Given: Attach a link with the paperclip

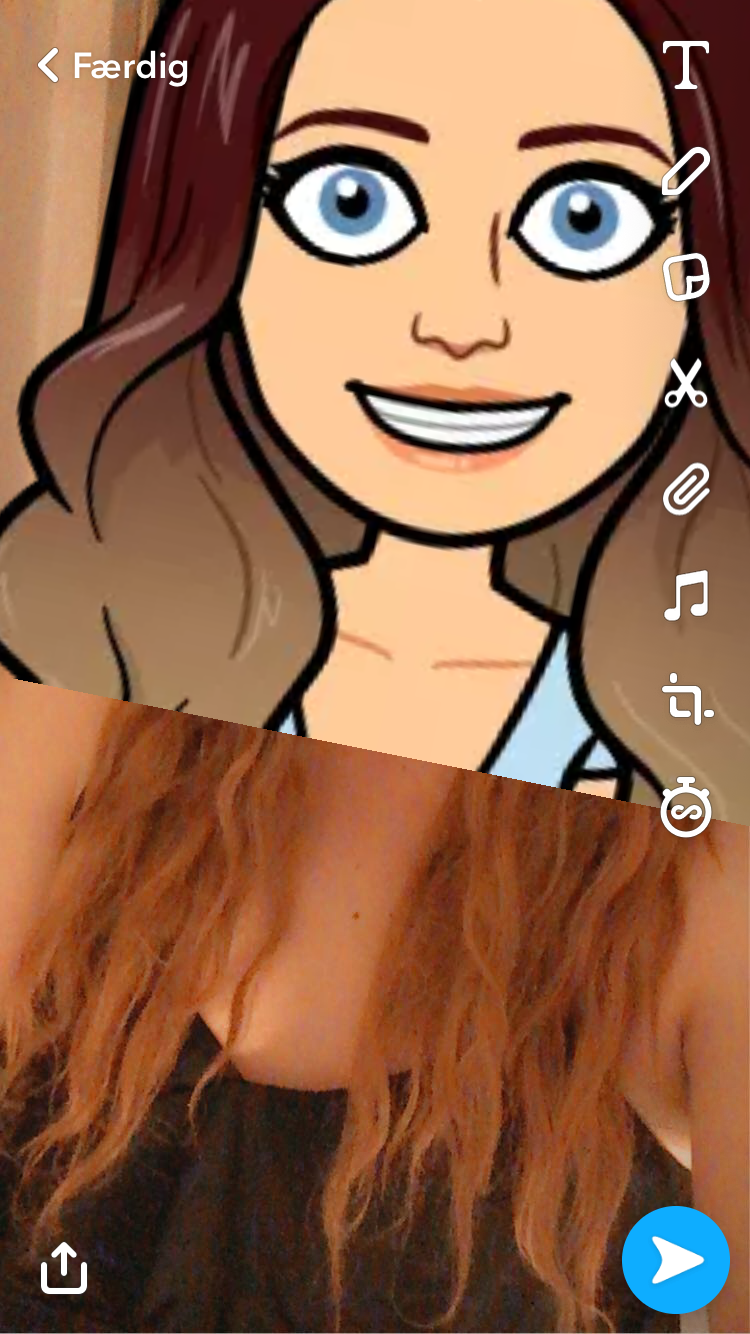Looking at the screenshot, I should point(686,489).
